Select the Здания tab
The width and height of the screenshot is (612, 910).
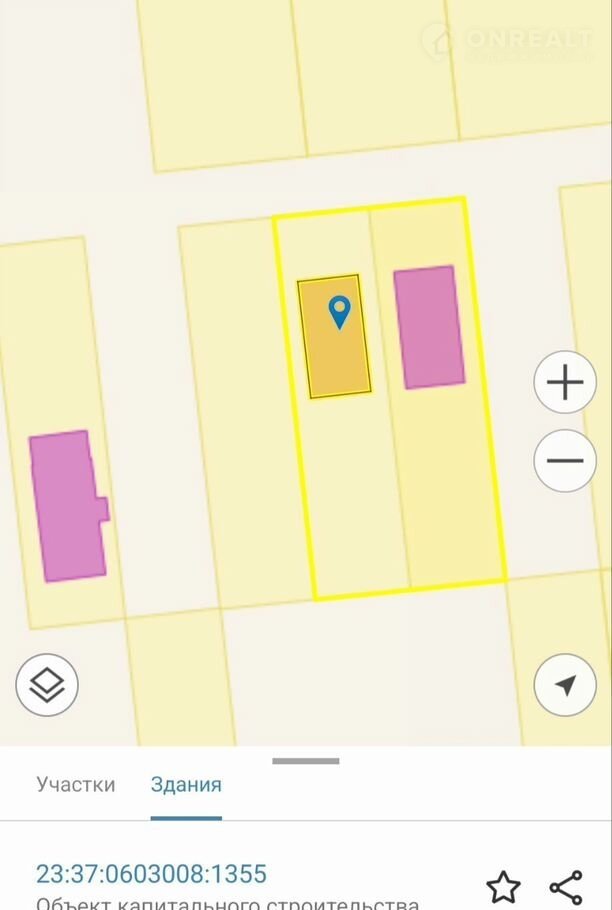tap(186, 784)
